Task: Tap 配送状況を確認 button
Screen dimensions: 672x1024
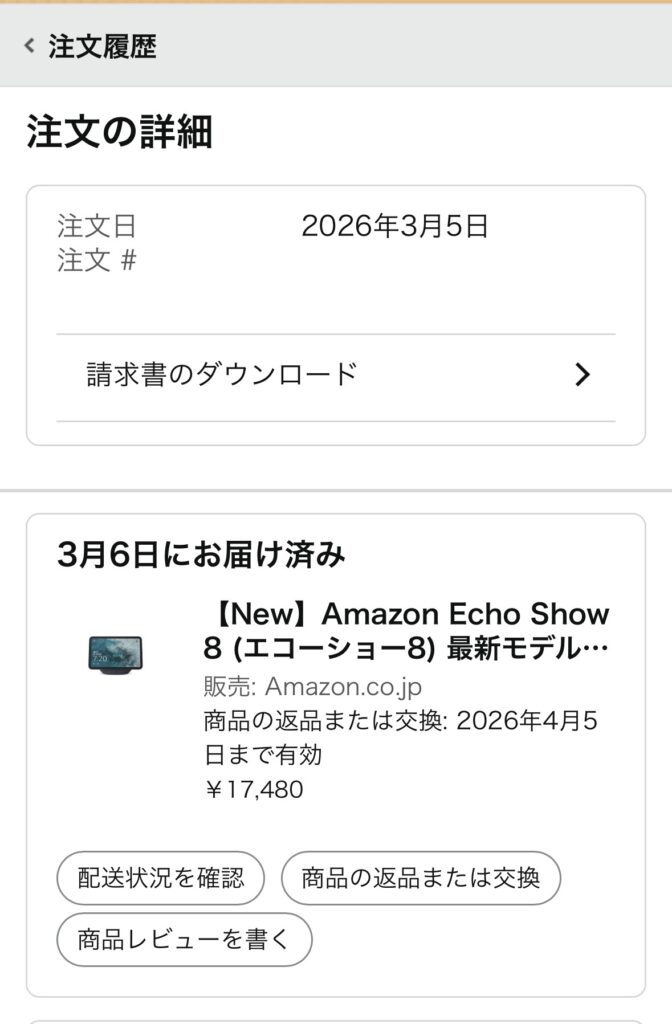Action: coord(161,878)
